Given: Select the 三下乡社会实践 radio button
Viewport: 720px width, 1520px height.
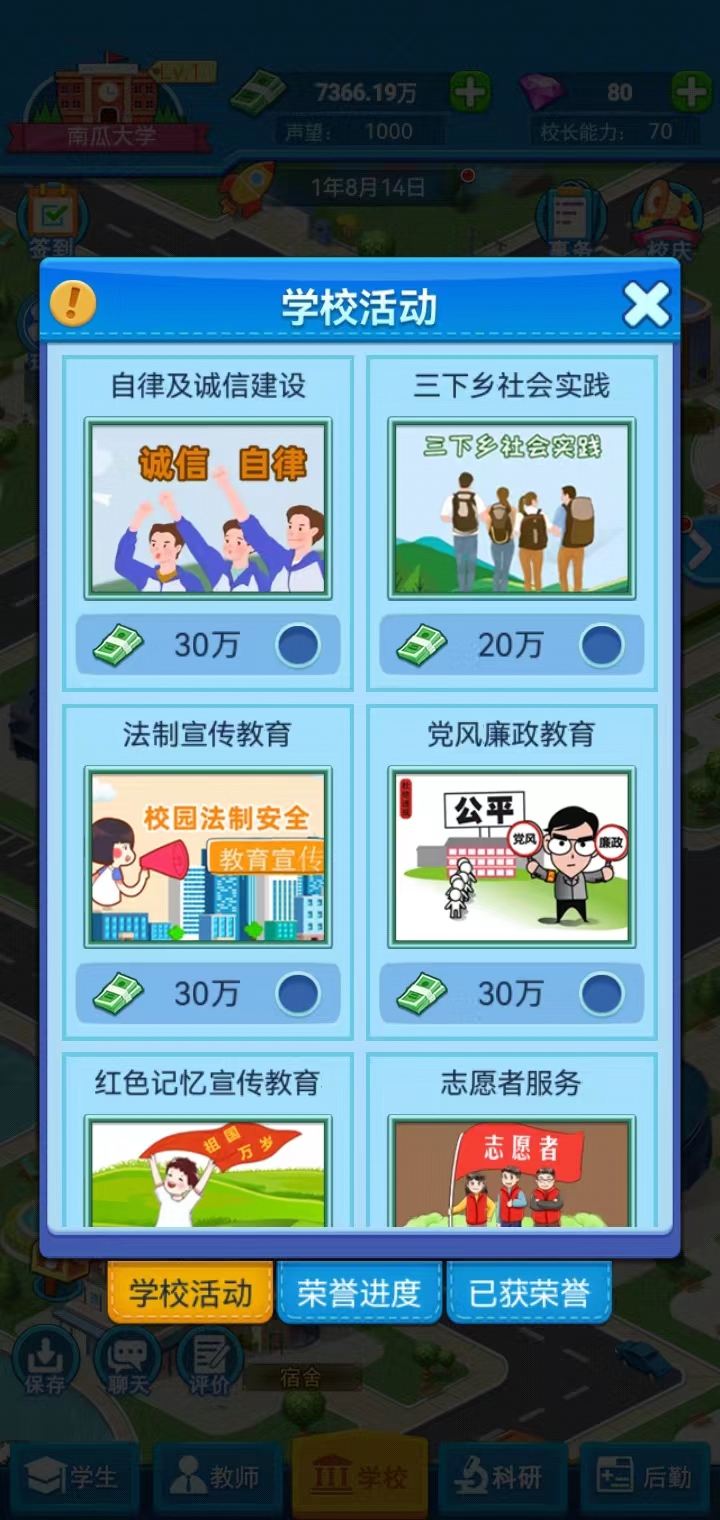Looking at the screenshot, I should [602, 646].
